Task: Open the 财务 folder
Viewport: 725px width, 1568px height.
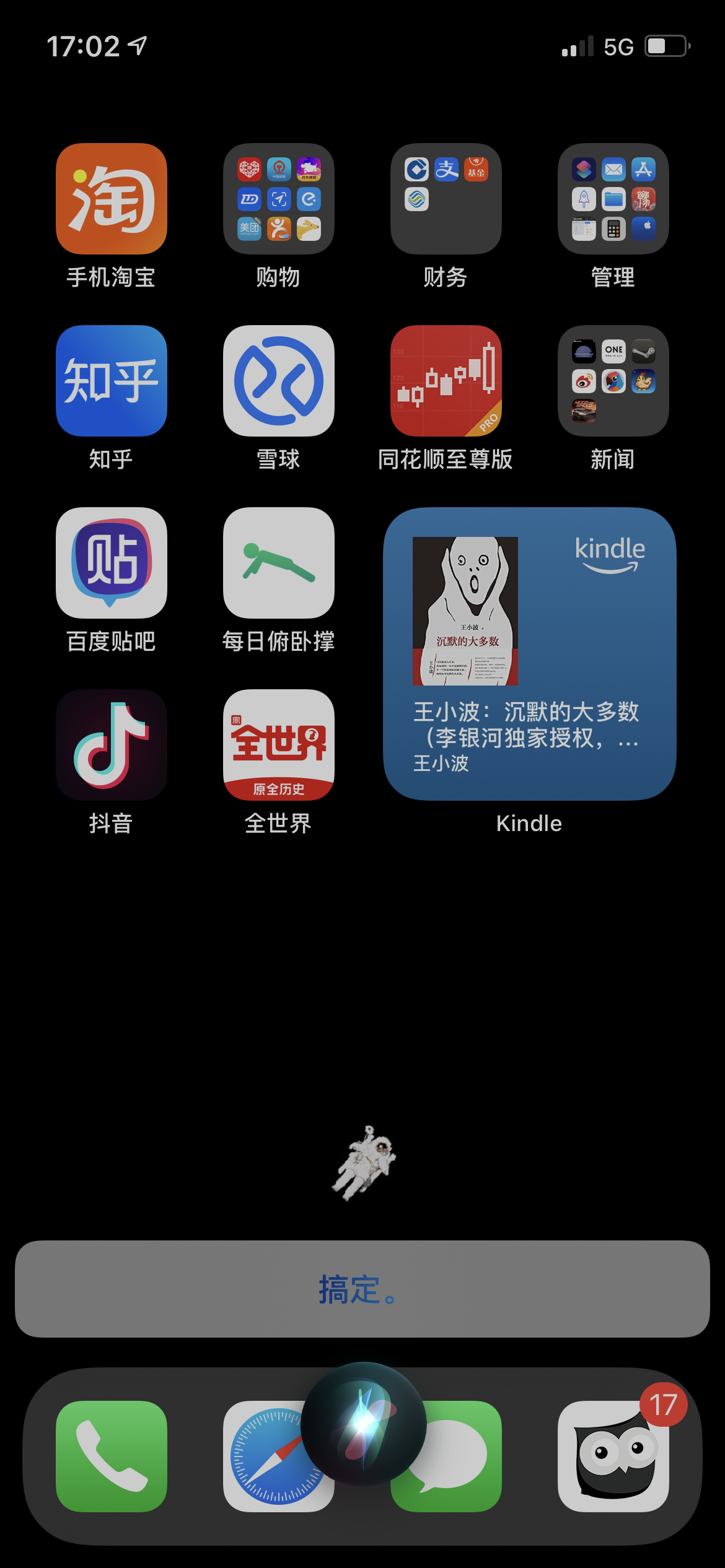Action: [x=446, y=199]
